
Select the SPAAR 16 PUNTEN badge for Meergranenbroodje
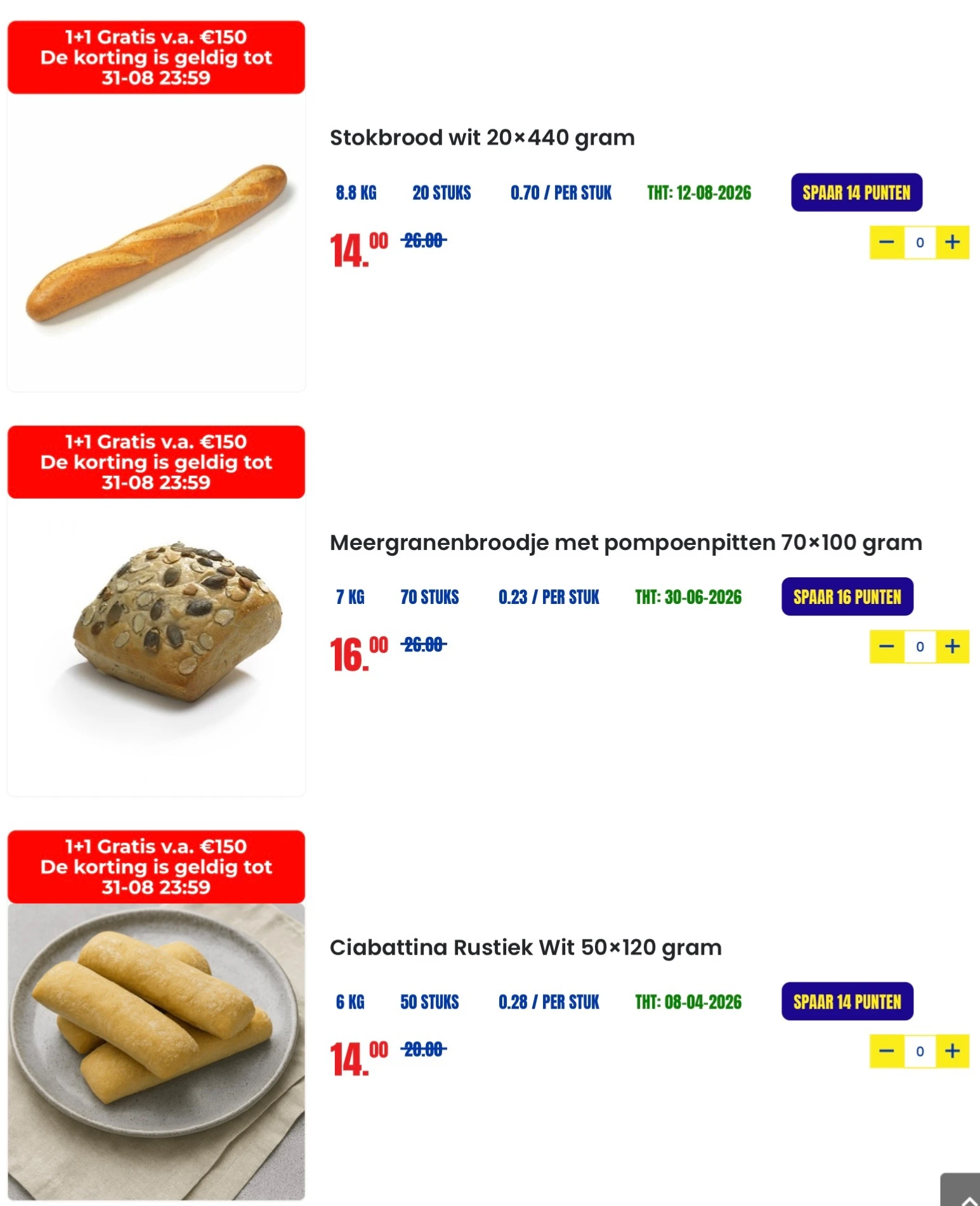pyautogui.click(x=847, y=597)
